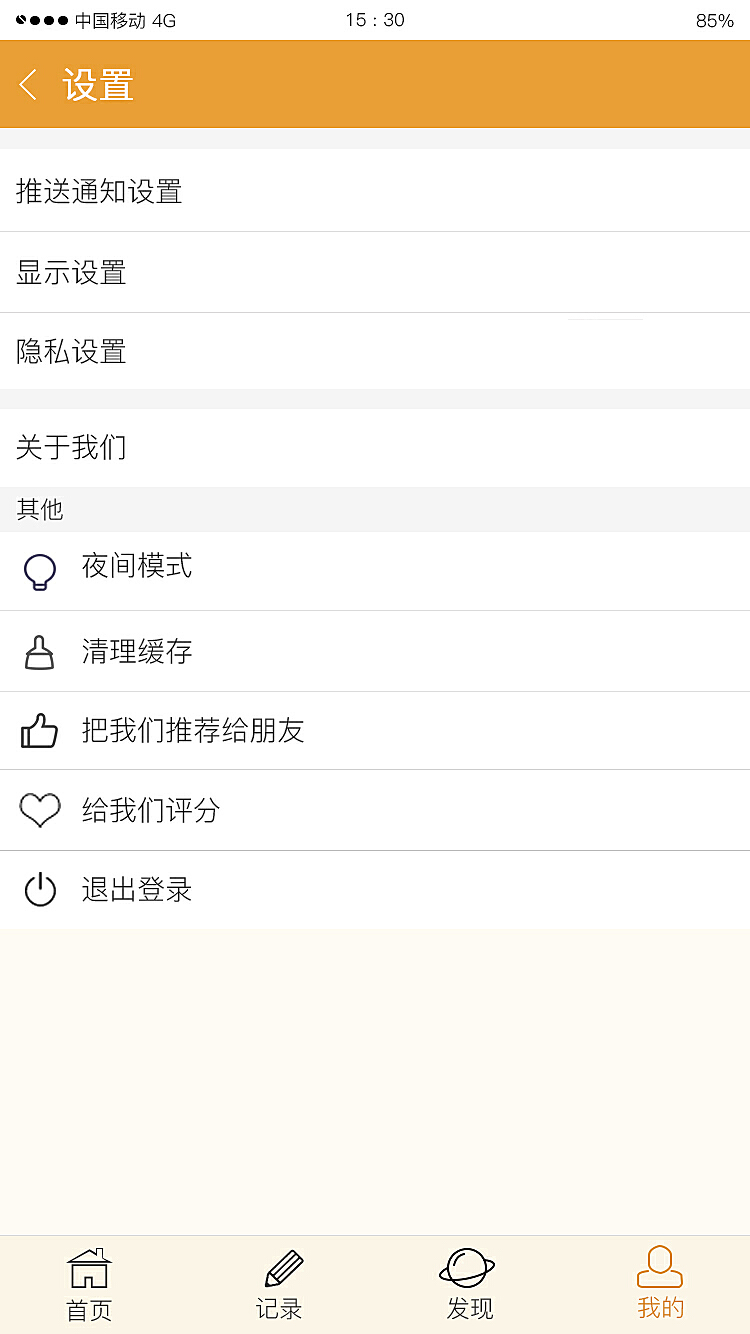Select 夜间模式 option

click(375, 571)
